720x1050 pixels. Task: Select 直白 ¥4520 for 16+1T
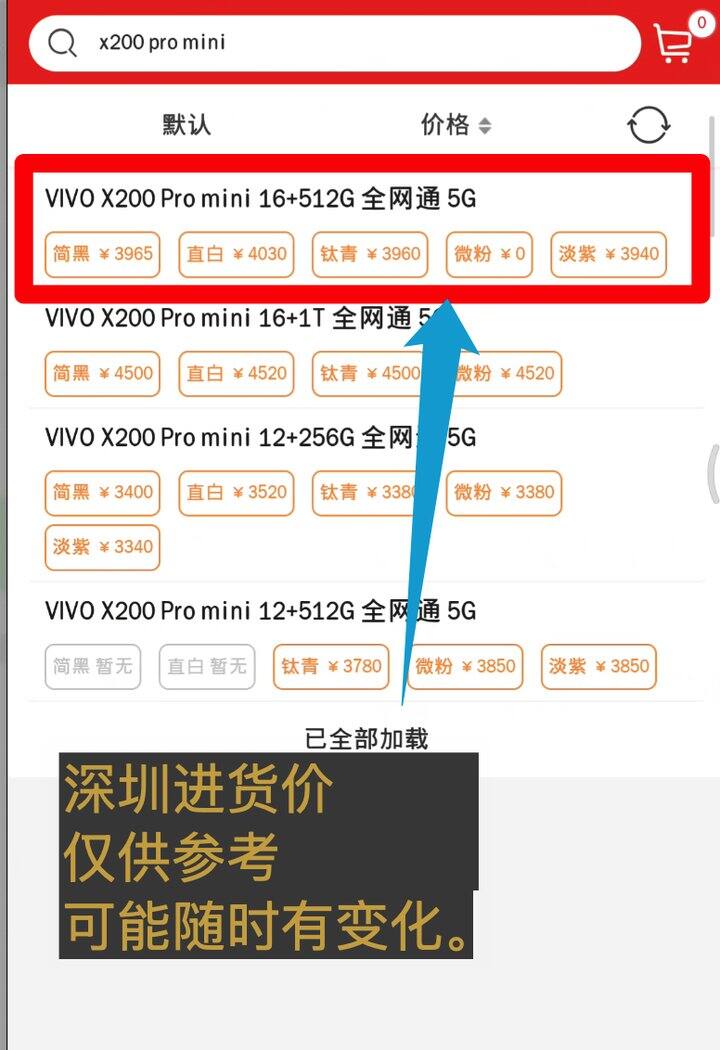tap(236, 374)
